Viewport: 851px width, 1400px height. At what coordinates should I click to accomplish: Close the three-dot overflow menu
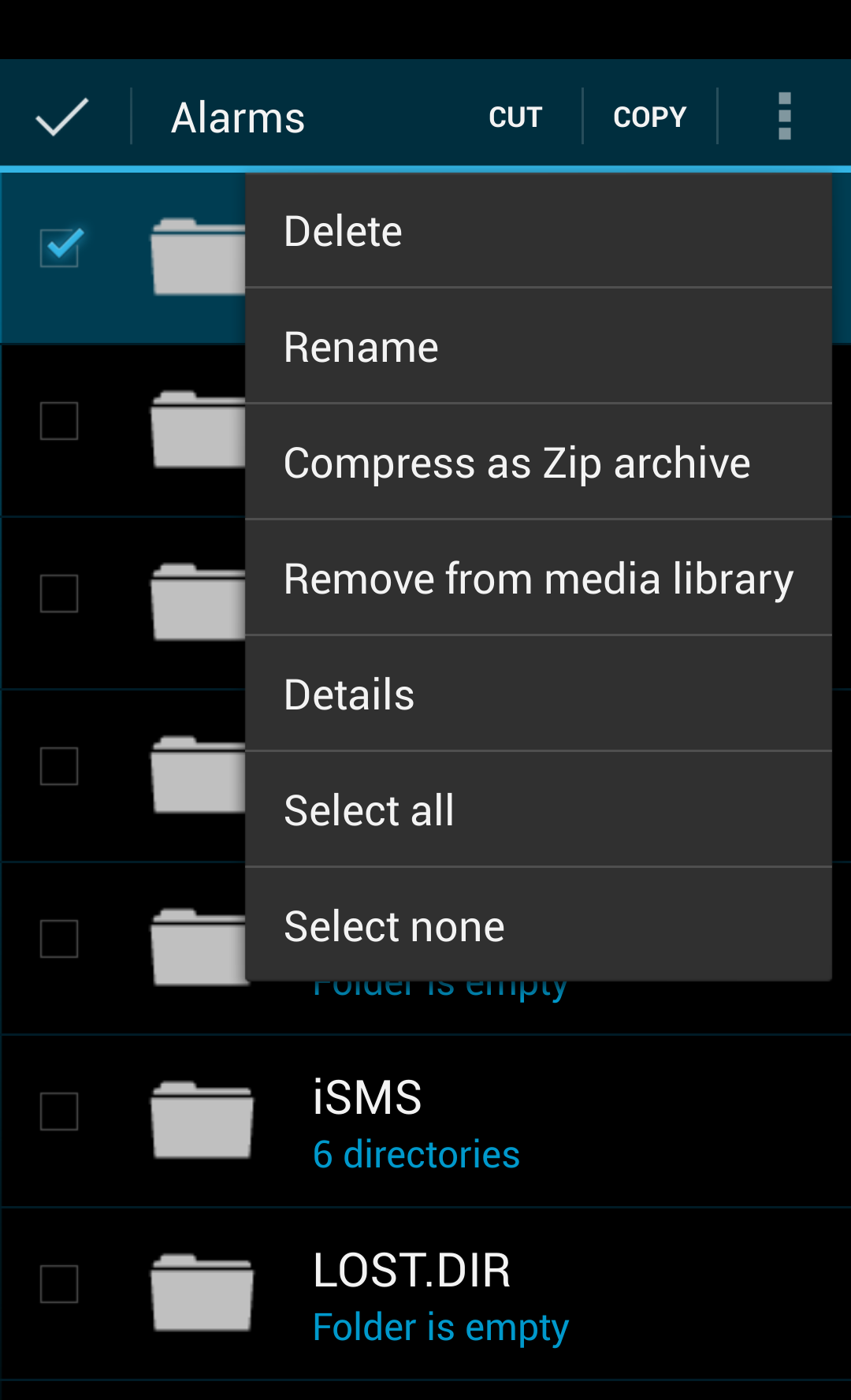pos(784,117)
